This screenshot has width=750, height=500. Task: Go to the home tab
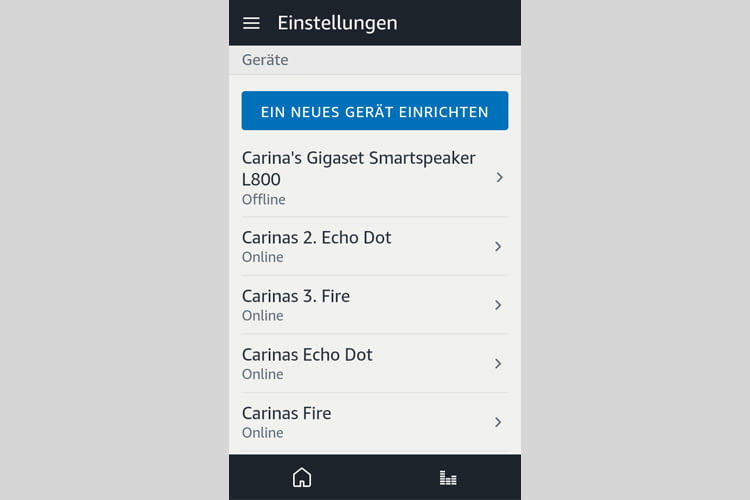click(302, 478)
